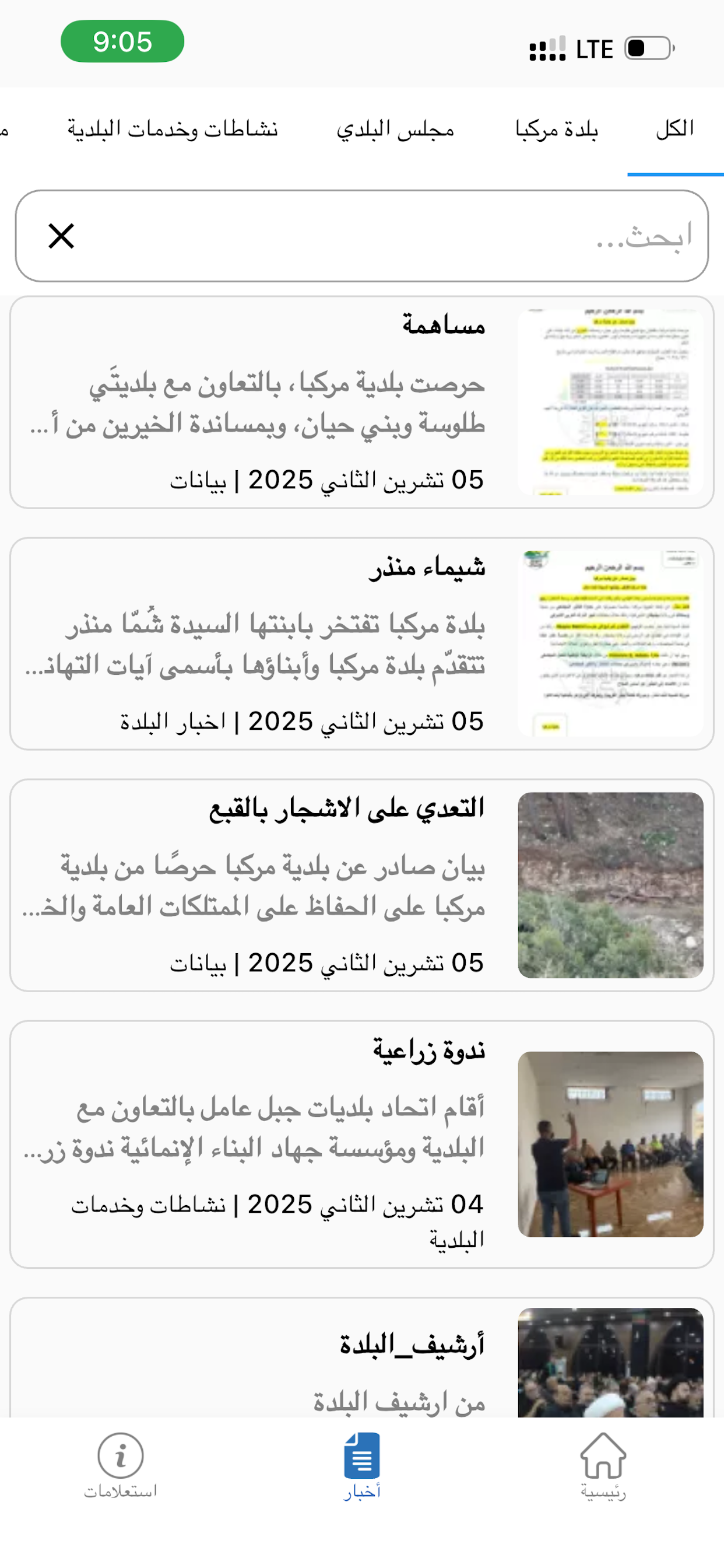This screenshot has height=1568, width=724.
Task: Switch to the الكل tab
Action: pyautogui.click(x=676, y=128)
